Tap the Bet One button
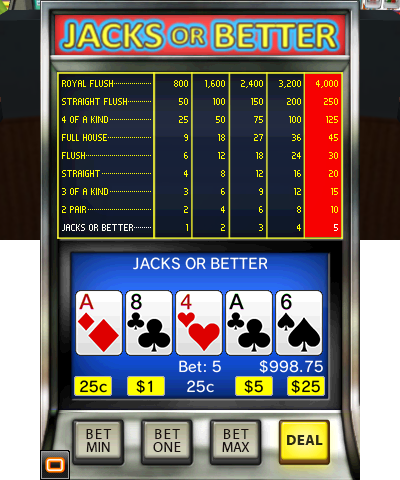The height and width of the screenshot is (480, 400). [167, 441]
